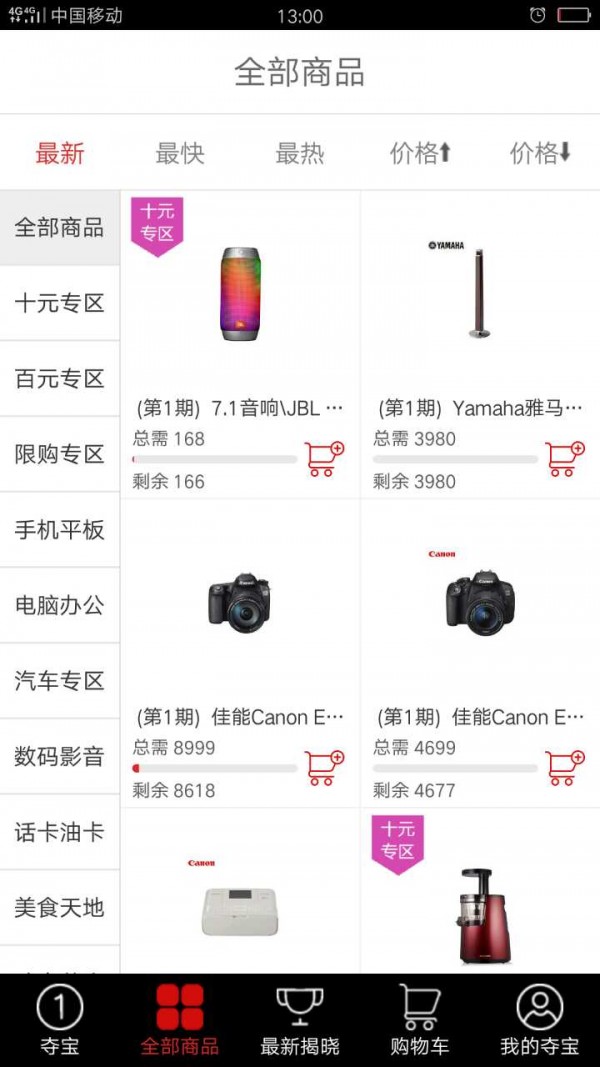Open the 购物车 tab
Viewport: 600px width, 1067px height.
[420, 1020]
